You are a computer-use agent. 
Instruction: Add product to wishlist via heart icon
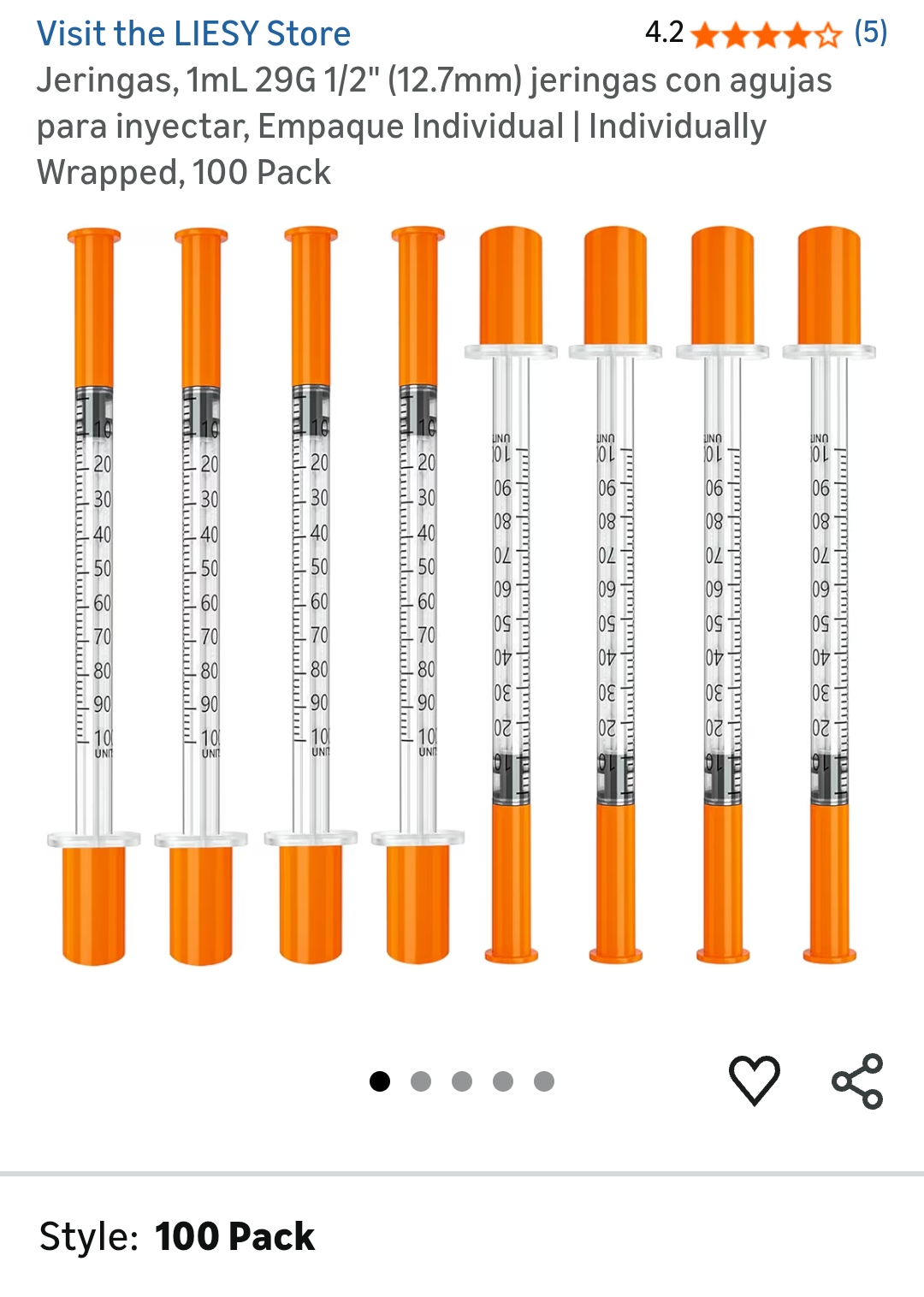pos(754,1081)
